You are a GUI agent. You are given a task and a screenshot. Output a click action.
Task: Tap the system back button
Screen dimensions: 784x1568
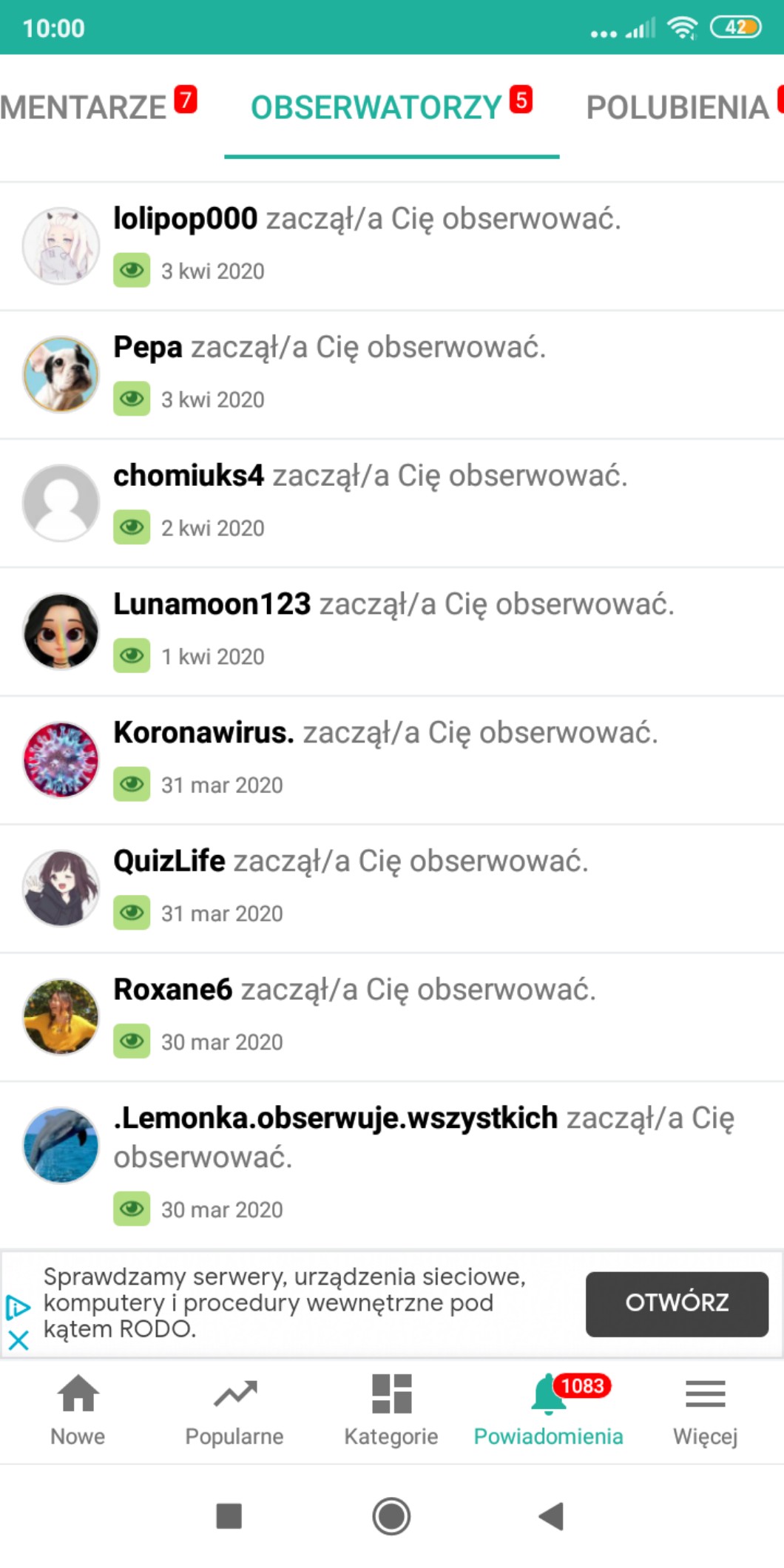click(x=551, y=1516)
